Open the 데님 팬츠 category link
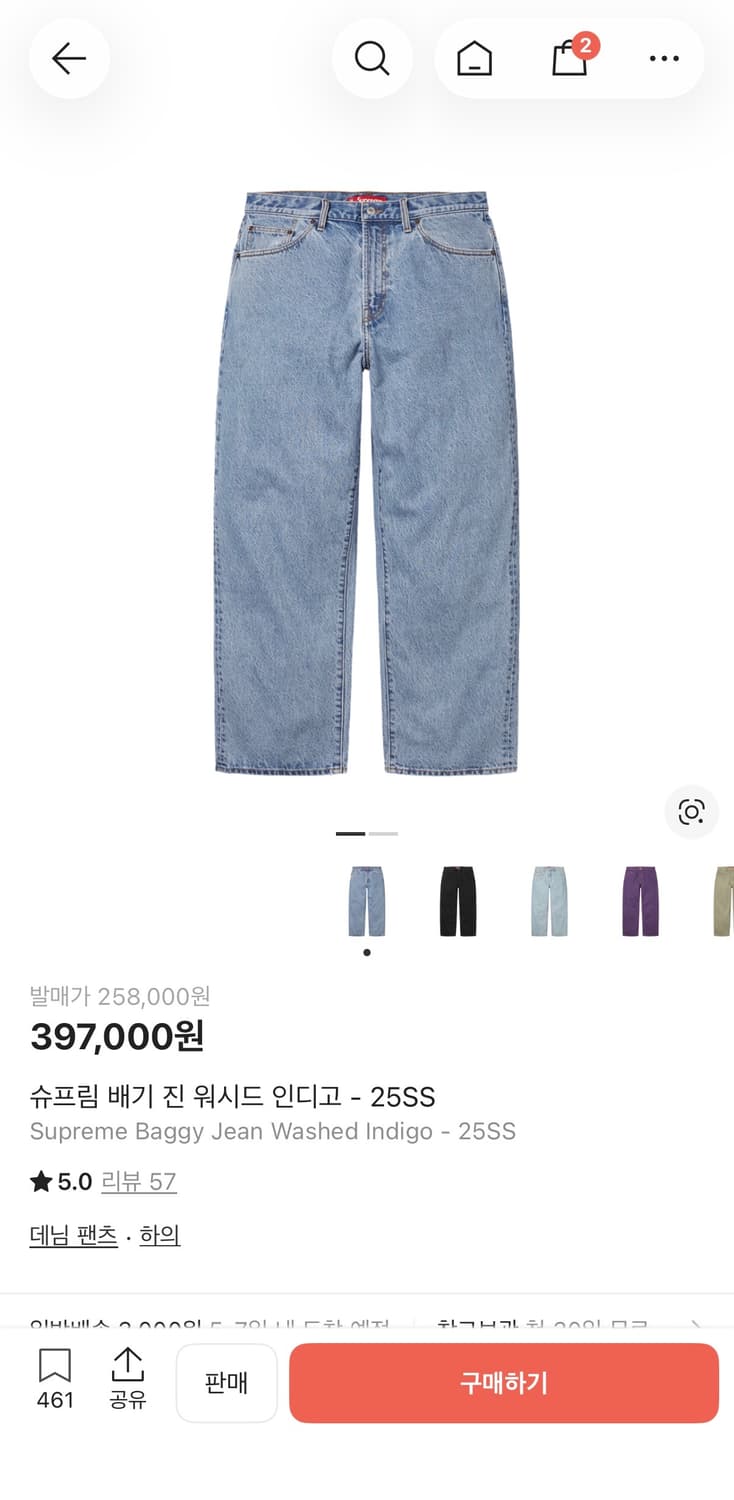734x1500 pixels. click(73, 1234)
